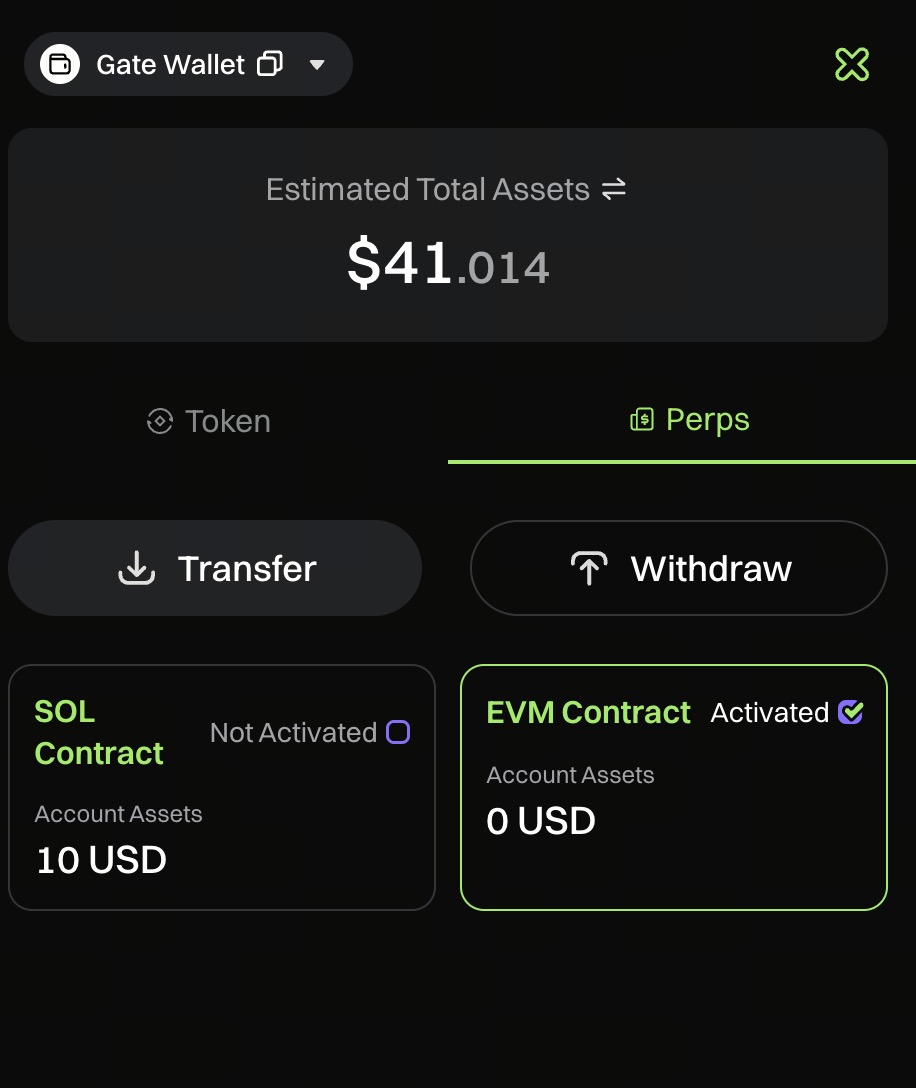
Task: Tap the Transfer button
Action: (x=215, y=568)
